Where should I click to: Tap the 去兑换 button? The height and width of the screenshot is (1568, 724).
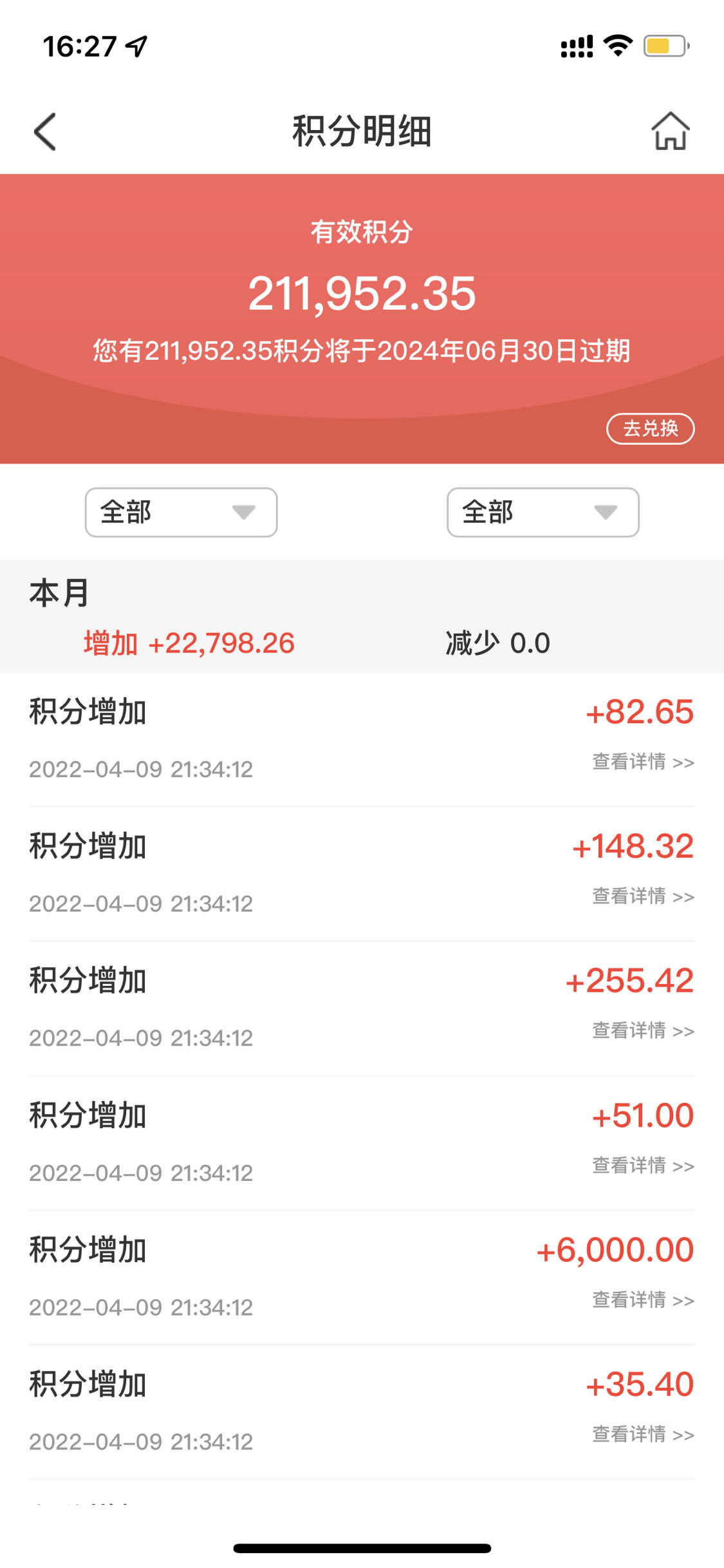tap(650, 429)
